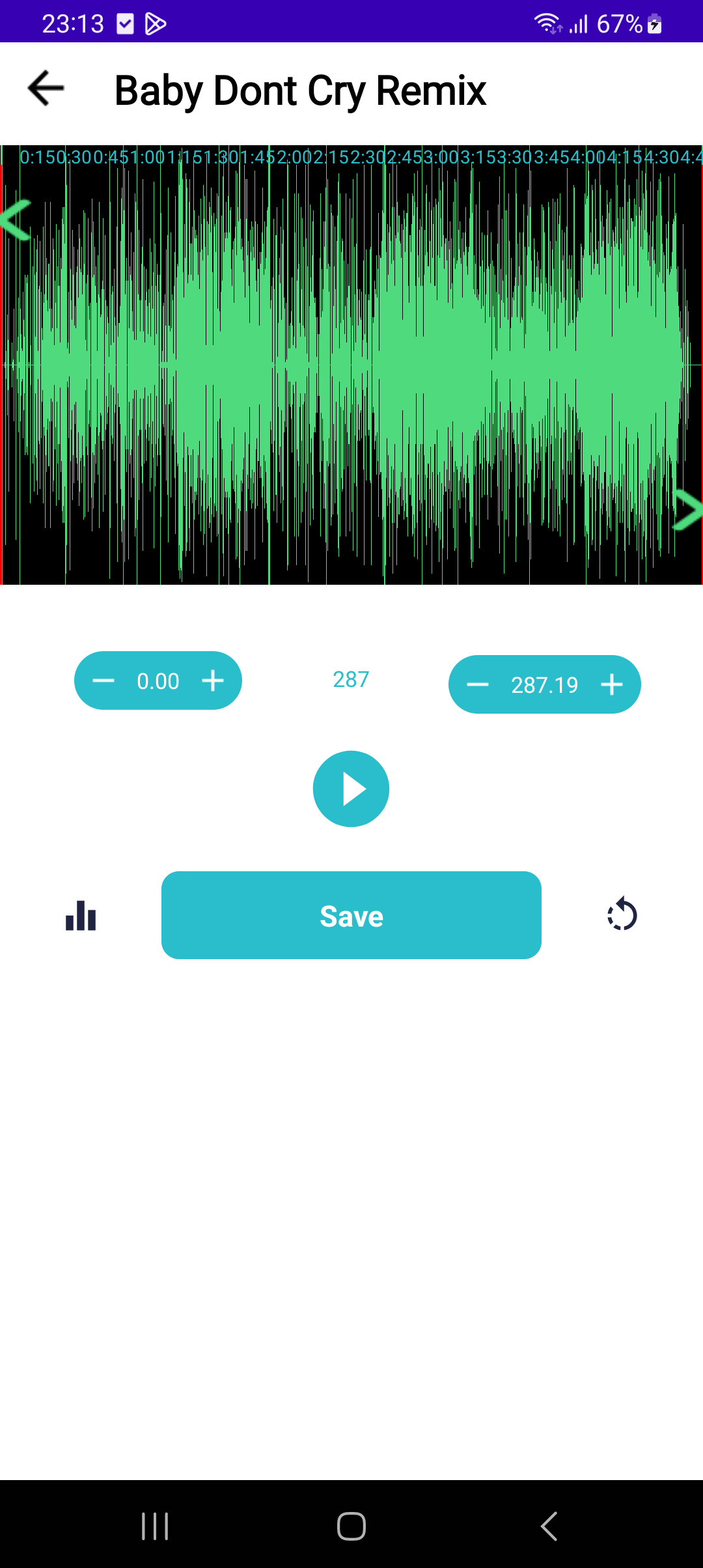
Task: Open the equalizer bars icon
Action: click(81, 916)
